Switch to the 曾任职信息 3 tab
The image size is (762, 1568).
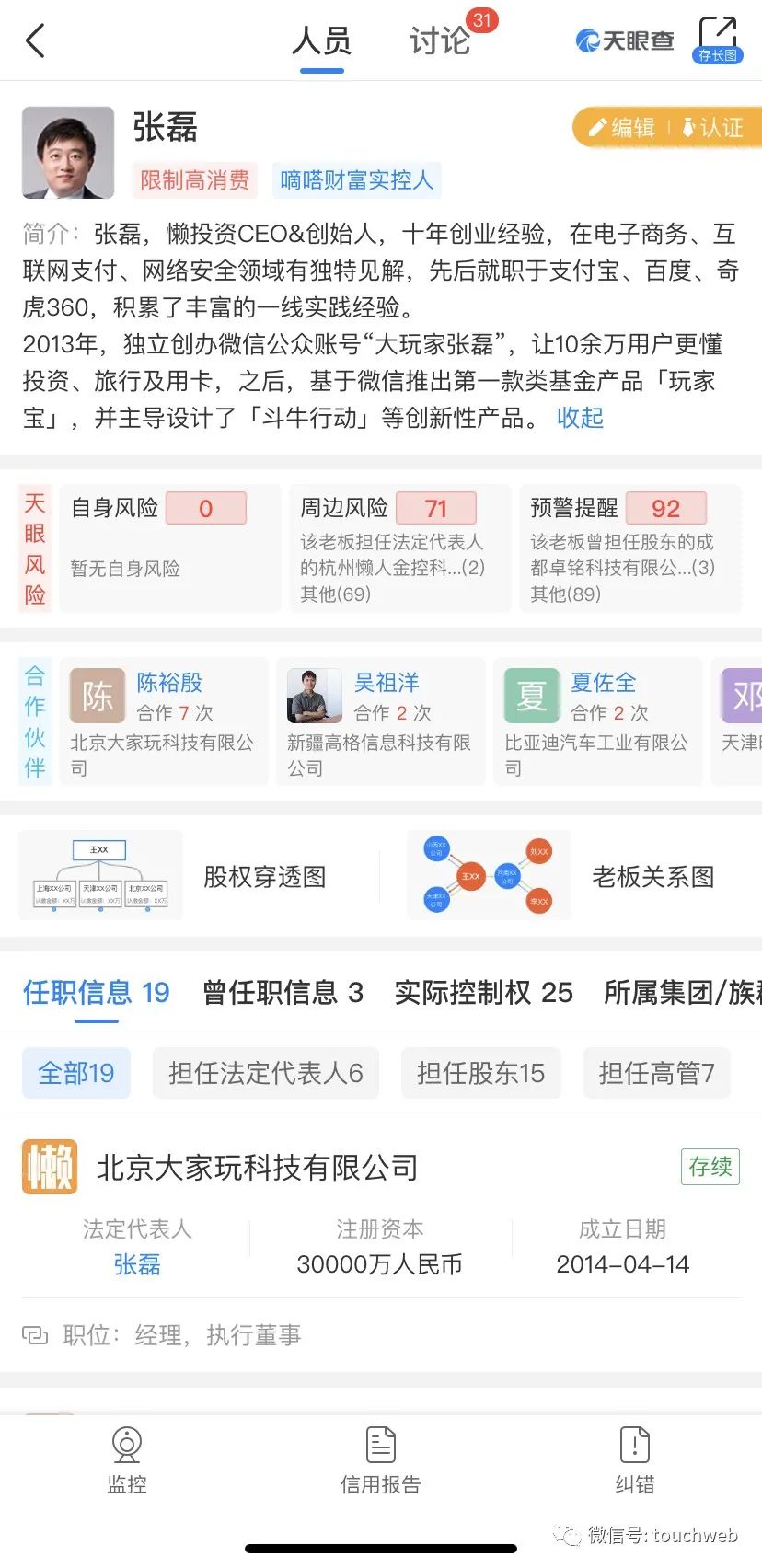pos(283,992)
